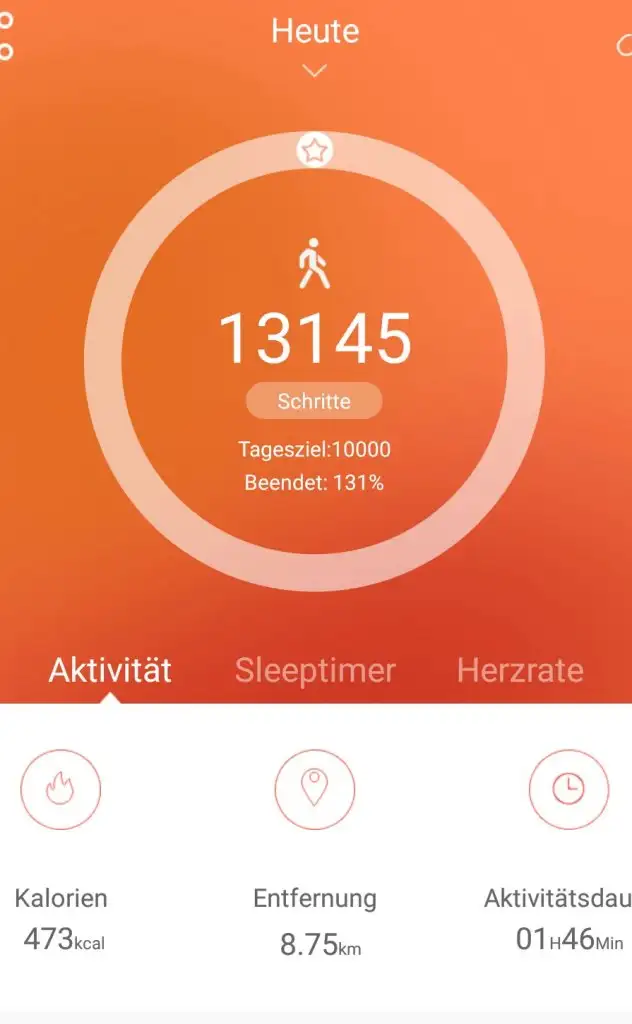Open the menu icon in the top corner

tap(6, 36)
